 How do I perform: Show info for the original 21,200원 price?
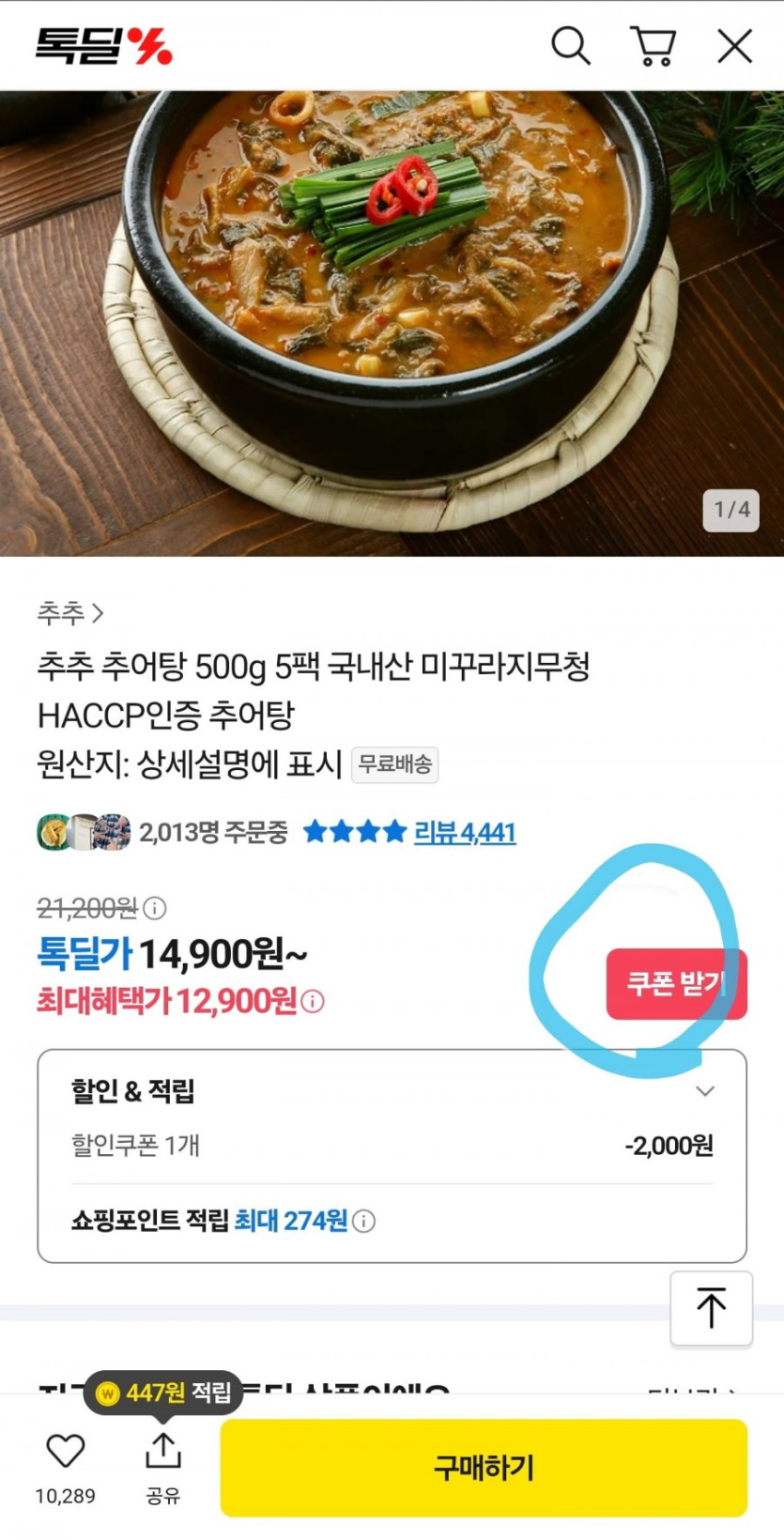[155, 908]
